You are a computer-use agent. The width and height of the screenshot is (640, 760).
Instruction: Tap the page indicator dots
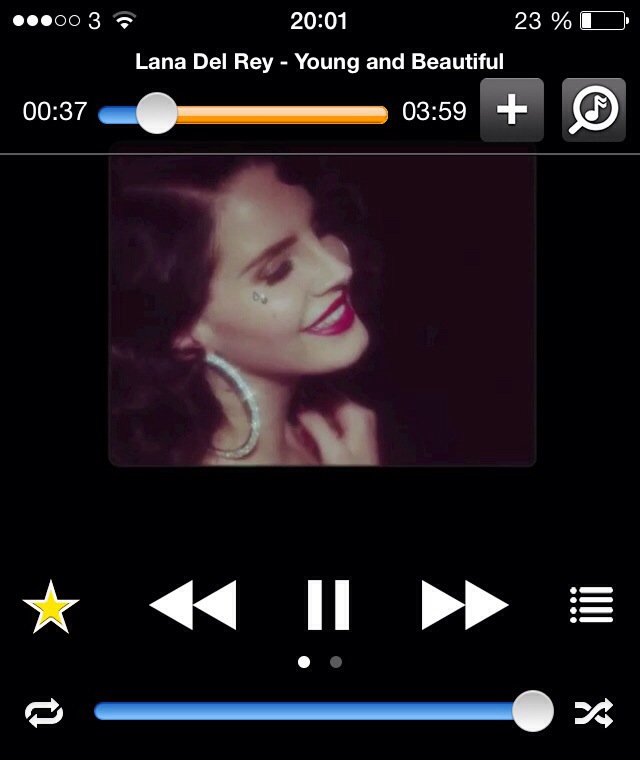coord(320,661)
